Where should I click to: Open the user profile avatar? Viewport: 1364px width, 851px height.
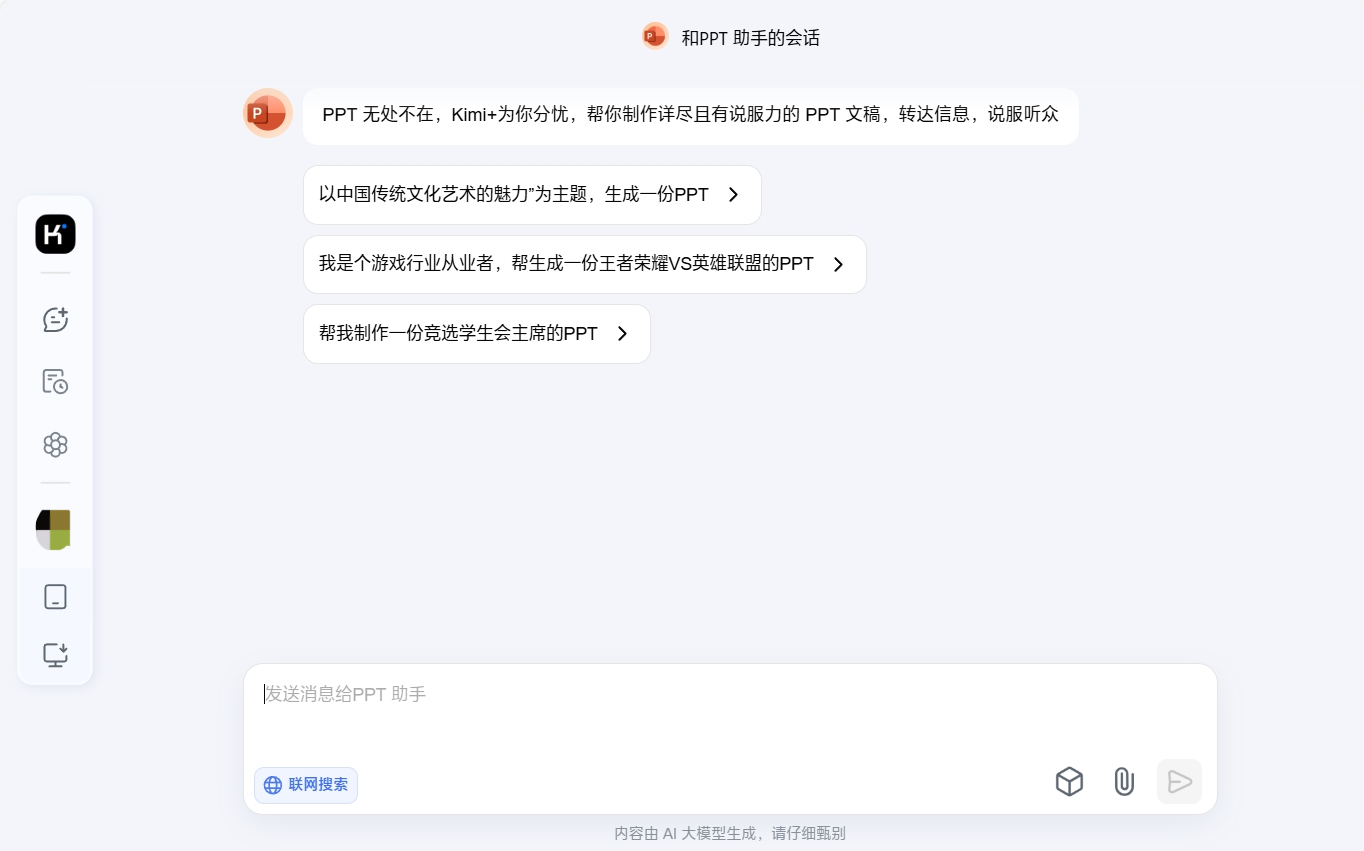[53, 529]
